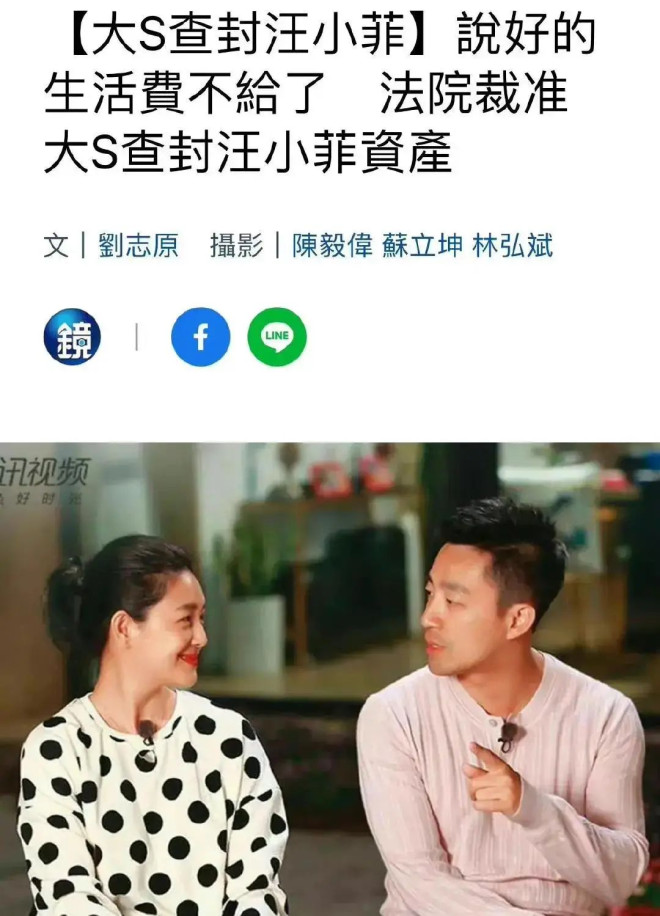
Task: Open photographer 蘇立坤's page
Action: [422, 246]
